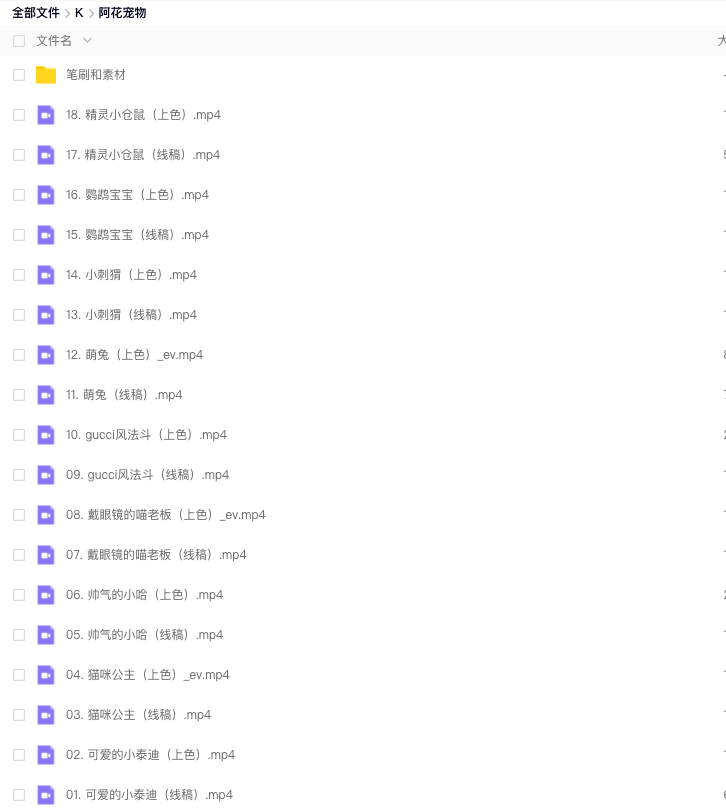Open 10. gucci风法斗（上色）.mp4
726x809 pixels.
[x=146, y=435]
